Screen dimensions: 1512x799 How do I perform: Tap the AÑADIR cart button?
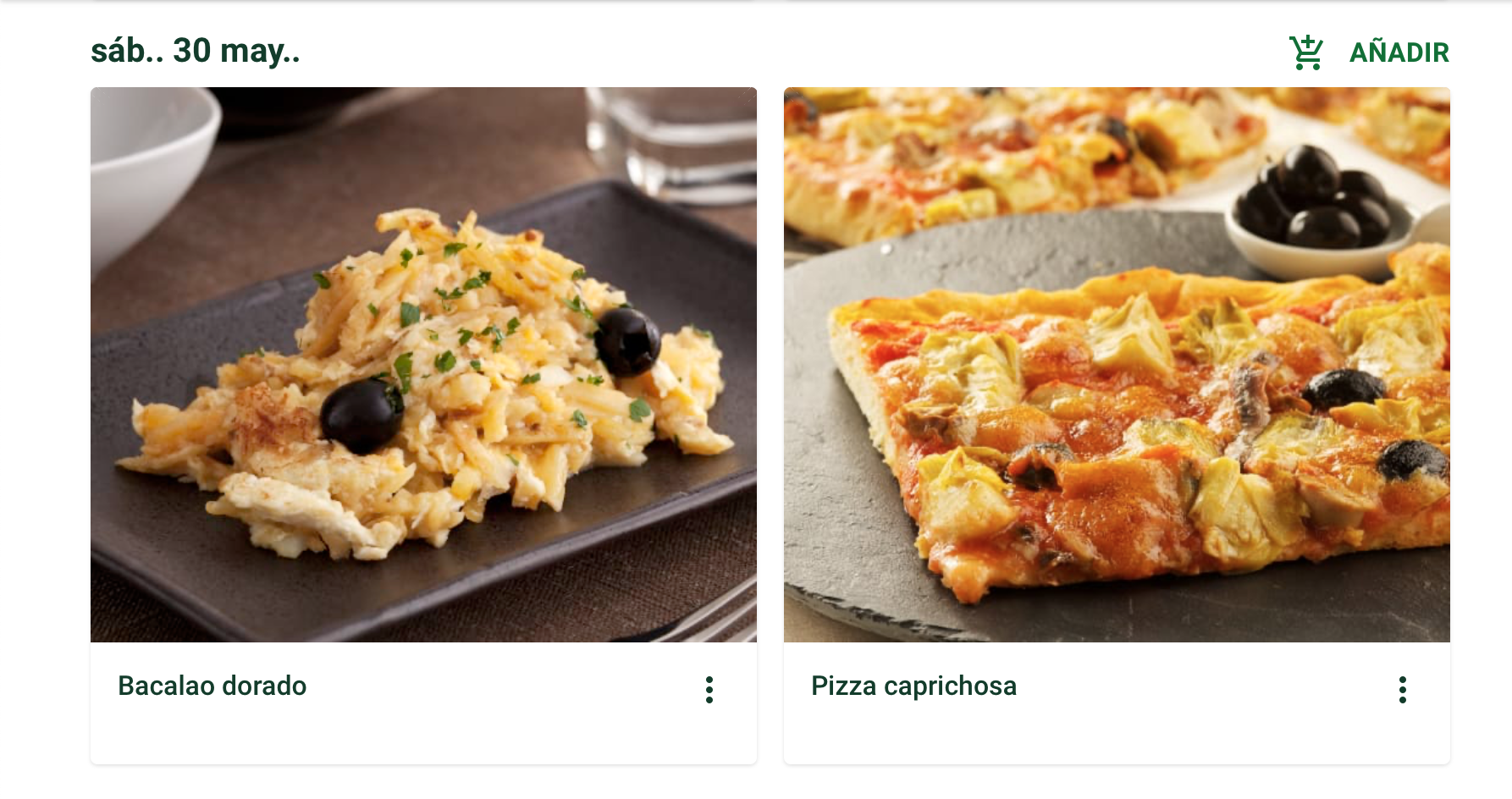click(x=1369, y=52)
